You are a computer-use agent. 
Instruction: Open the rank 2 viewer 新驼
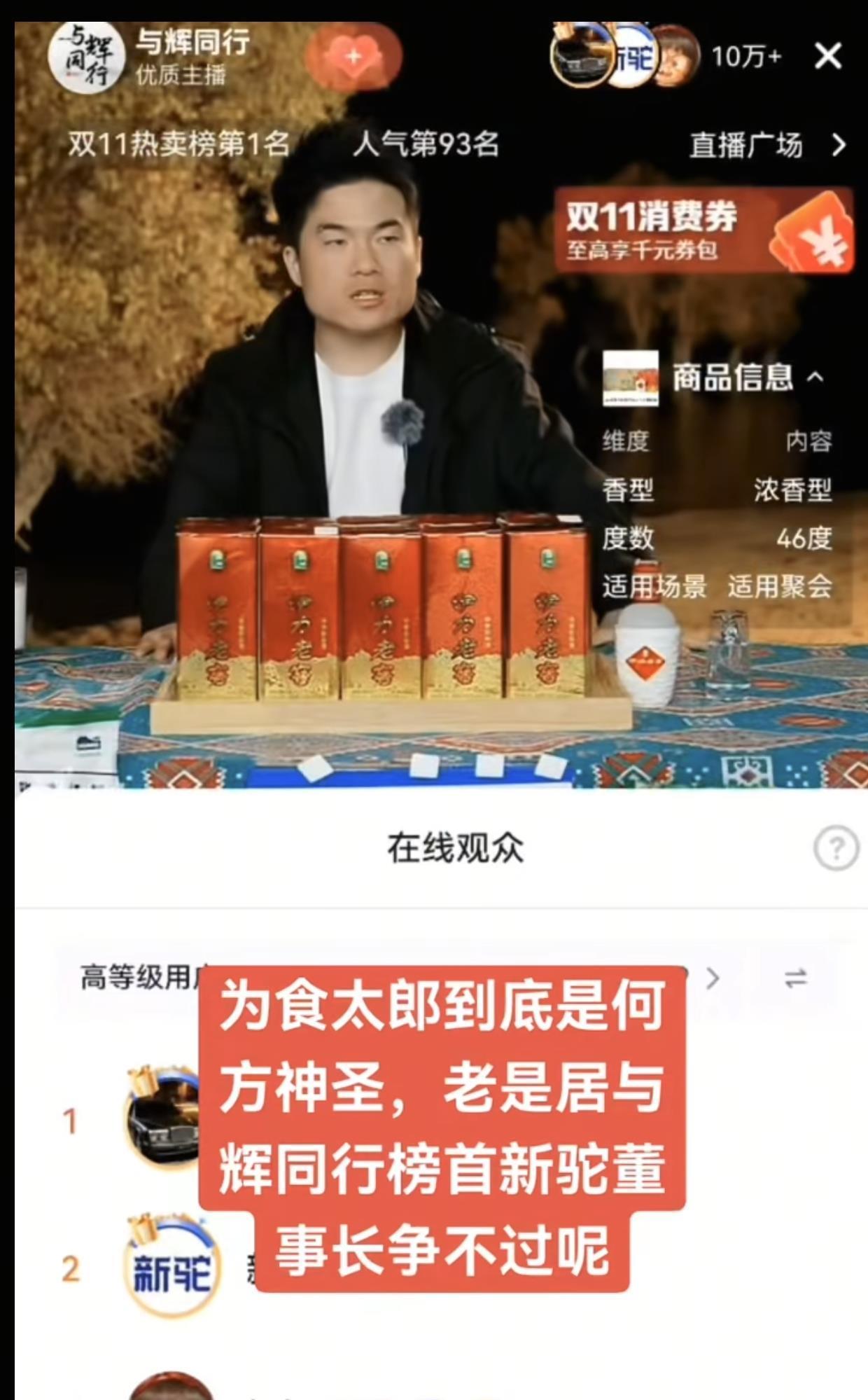[x=172, y=1269]
